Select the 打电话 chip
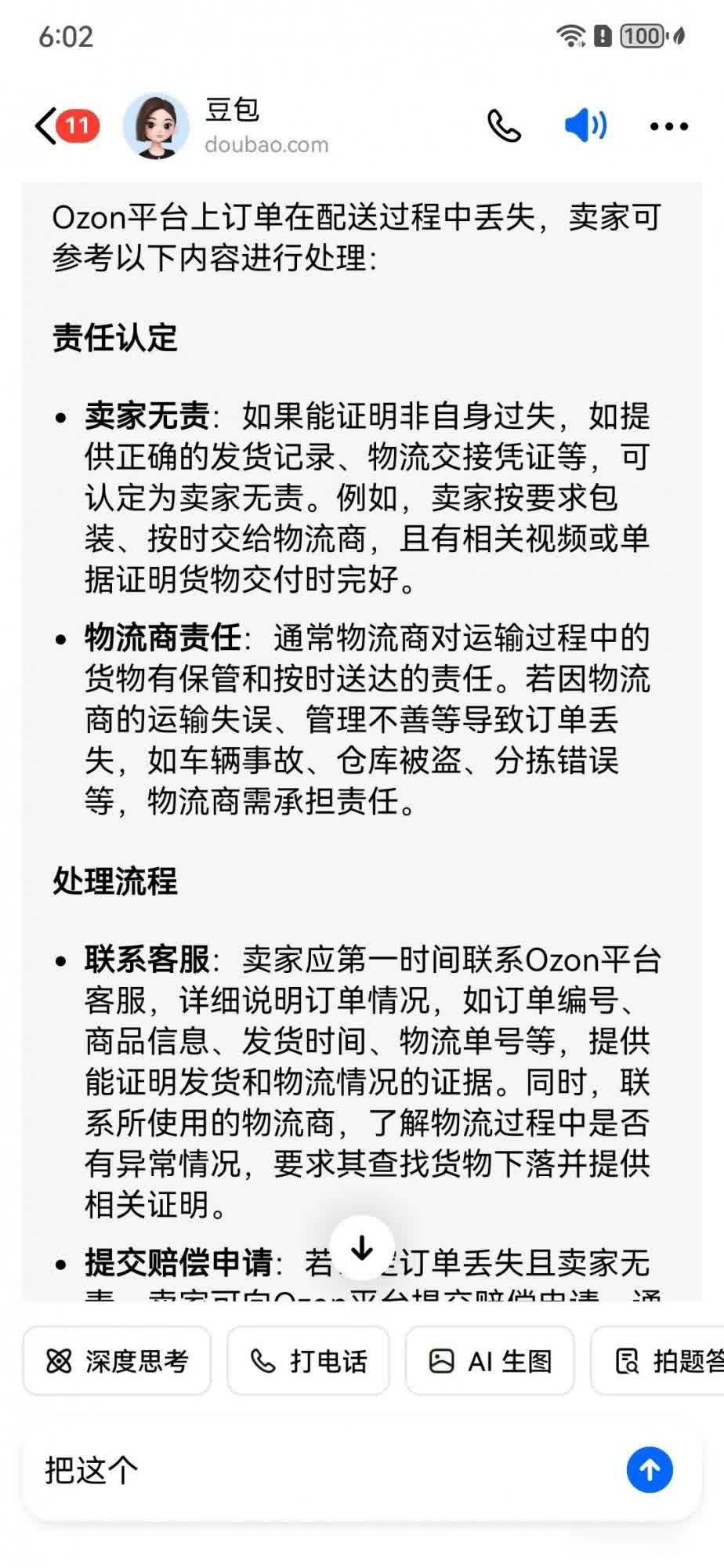 point(308,1361)
